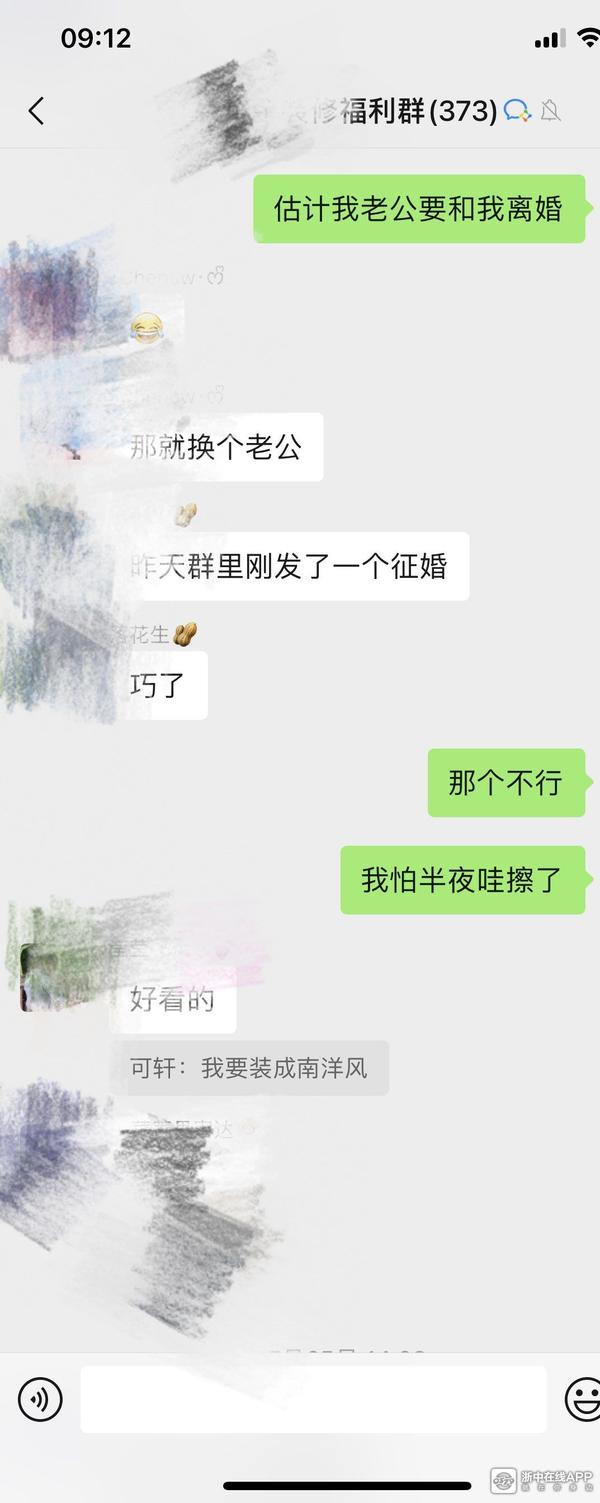The height and width of the screenshot is (1503, 600).
Task: Switch to voice message input
Action: pyautogui.click(x=40, y=1399)
